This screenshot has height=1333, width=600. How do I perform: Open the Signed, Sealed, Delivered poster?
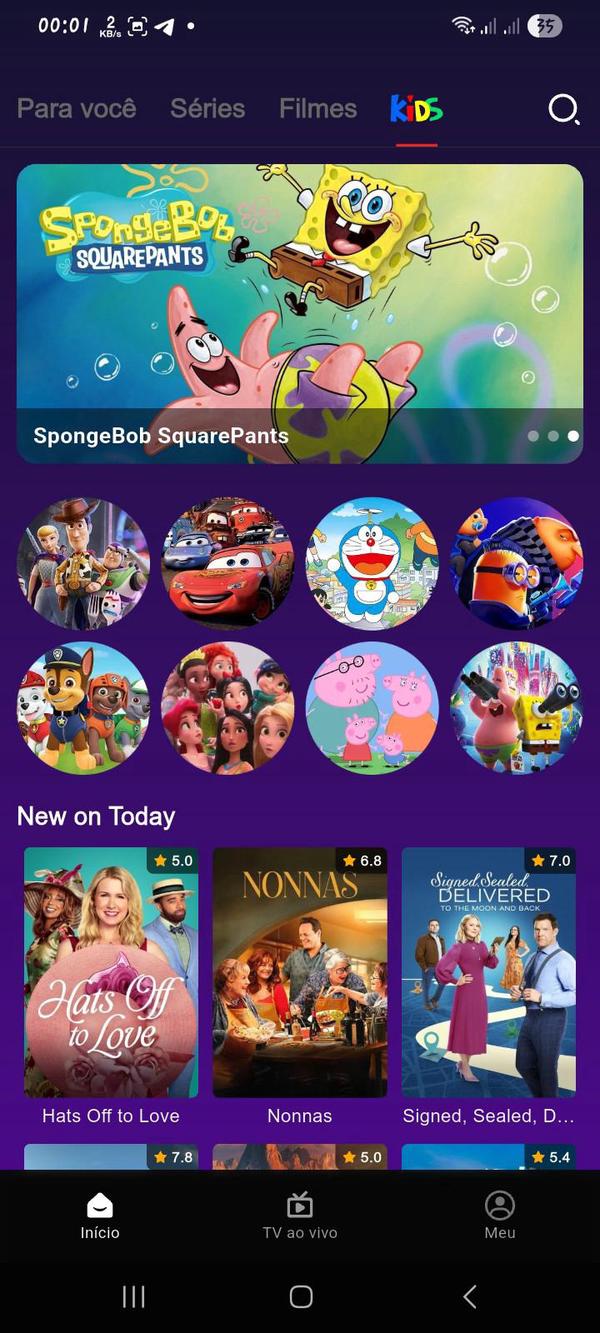coord(489,972)
